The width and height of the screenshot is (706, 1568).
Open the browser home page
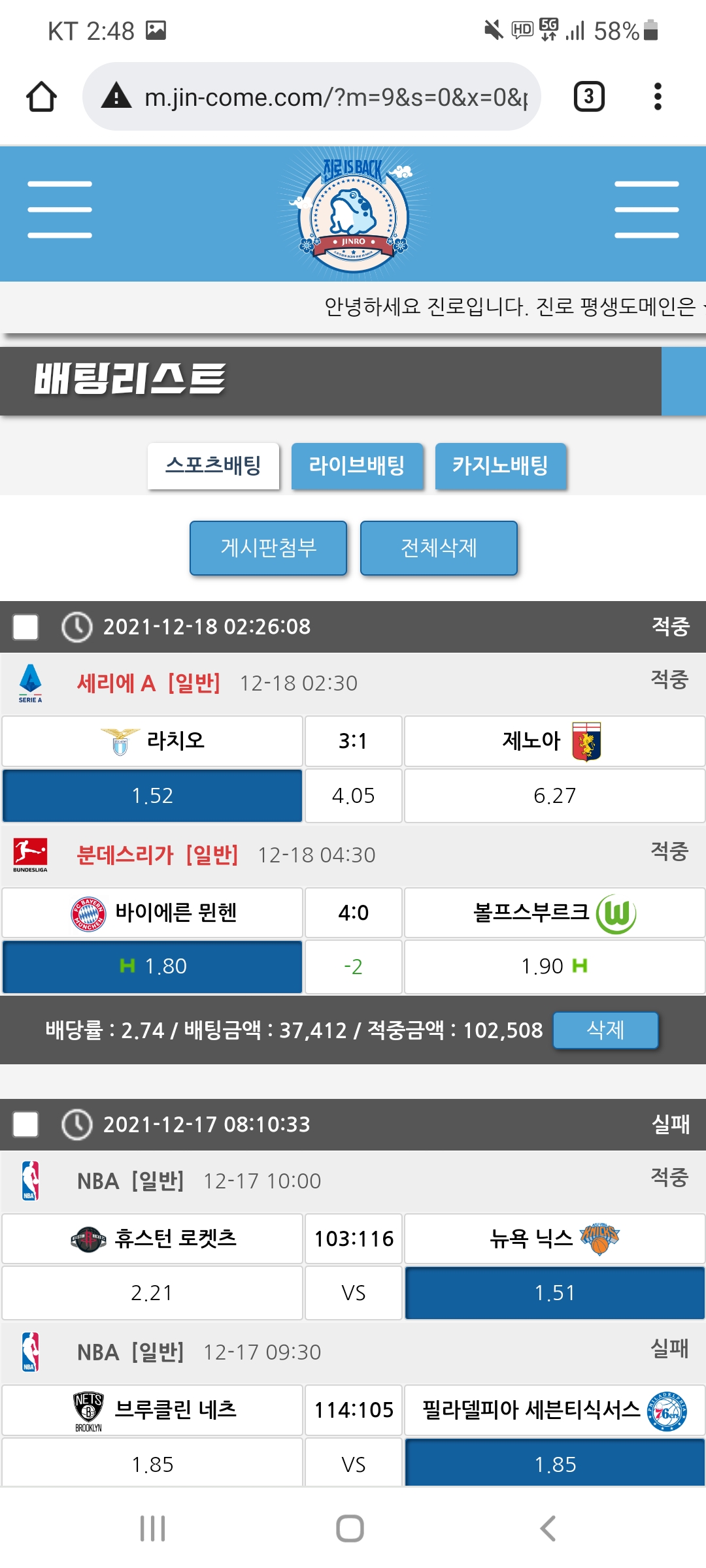pos(41,97)
